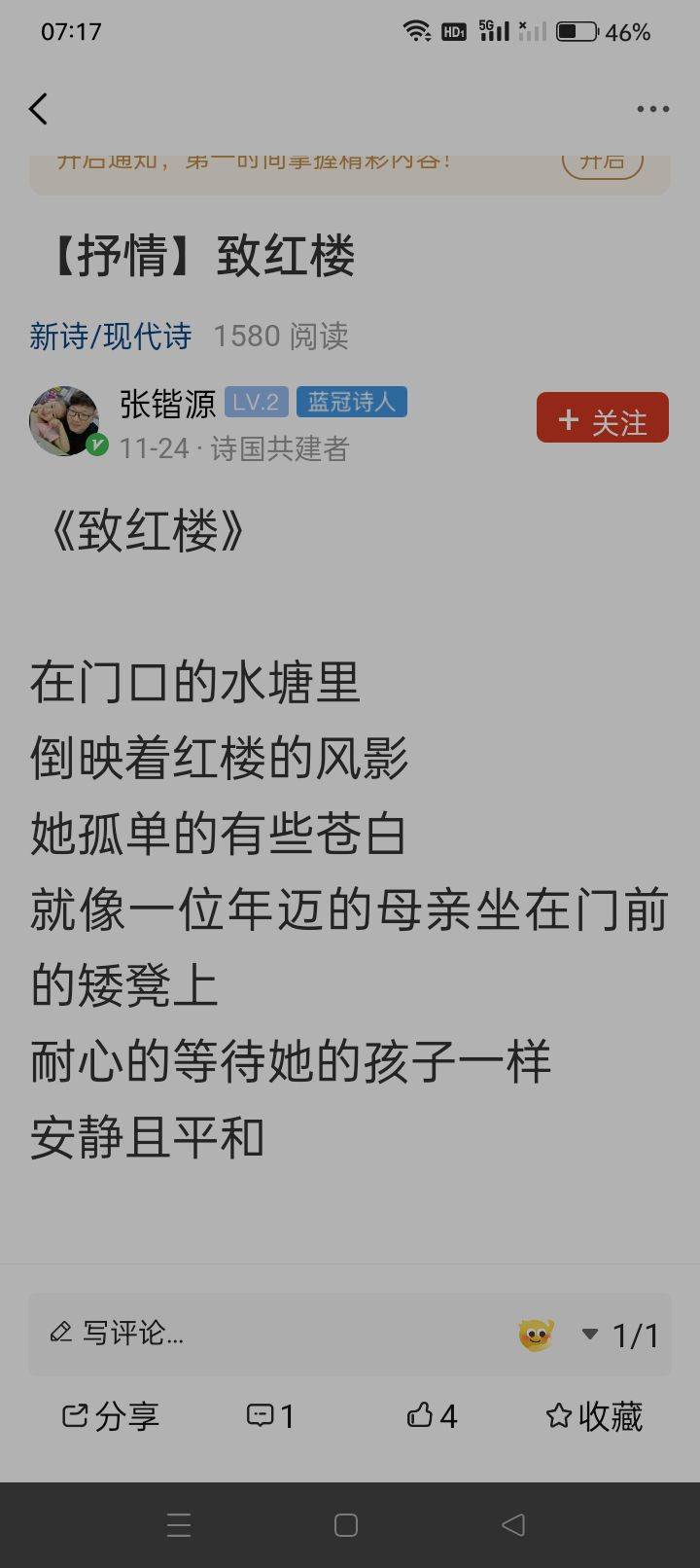Share this poem via 分享
700x1568 pixels.
click(x=110, y=1416)
